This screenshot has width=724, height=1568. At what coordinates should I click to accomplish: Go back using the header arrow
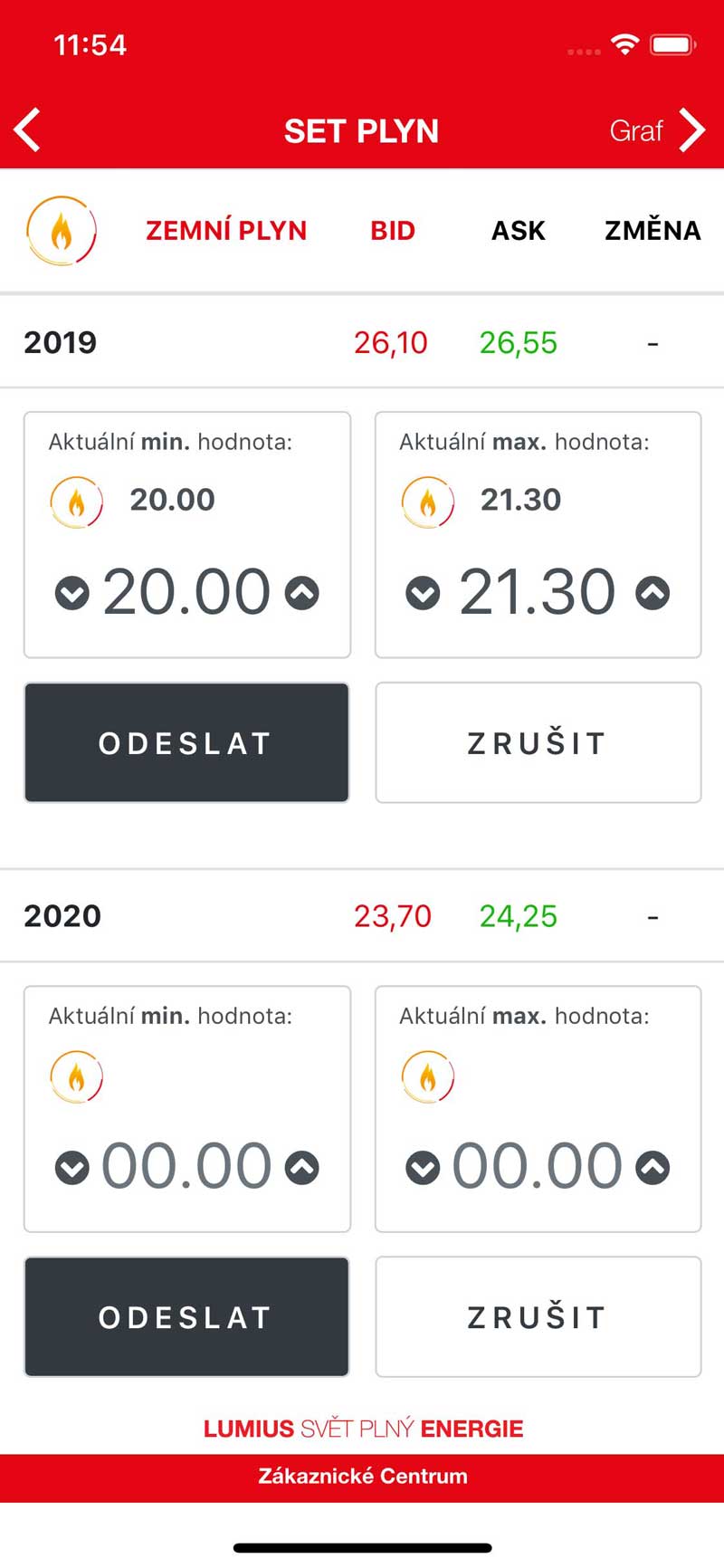click(27, 129)
